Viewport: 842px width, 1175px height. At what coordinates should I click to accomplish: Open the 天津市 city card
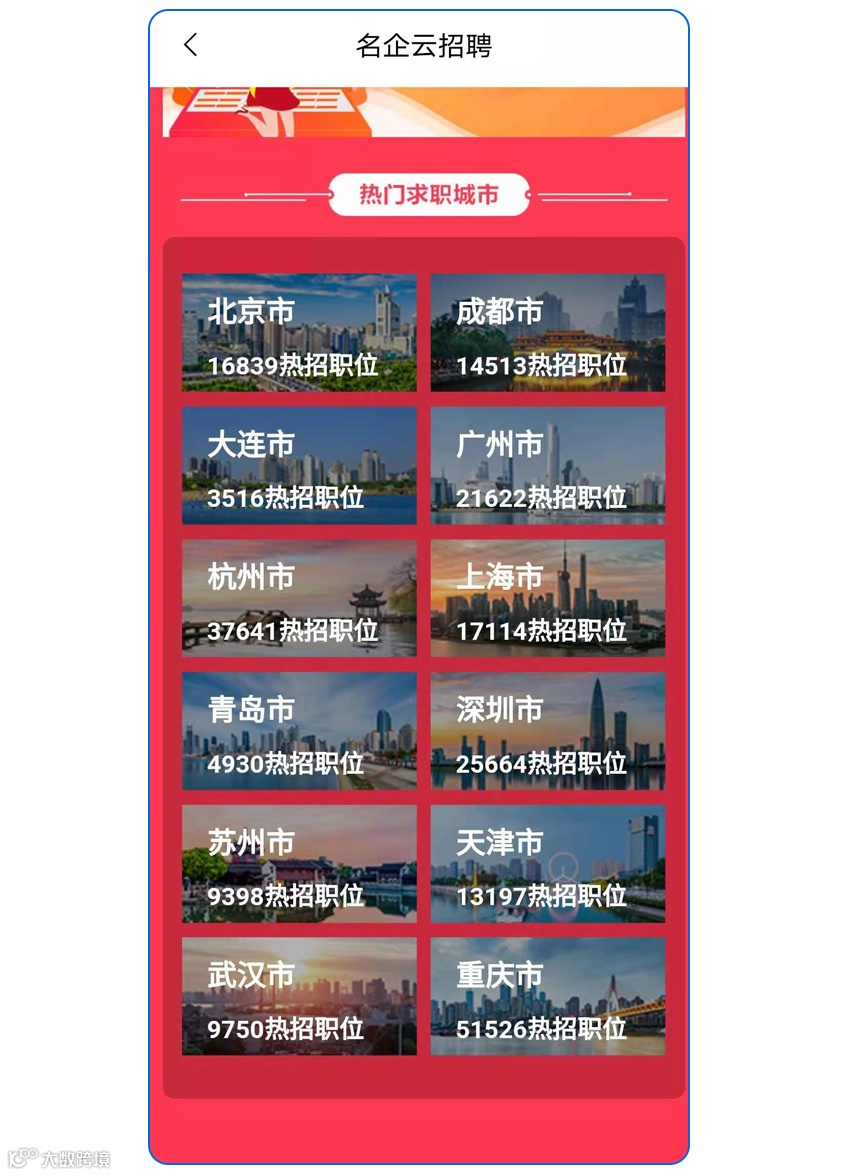click(x=547, y=863)
